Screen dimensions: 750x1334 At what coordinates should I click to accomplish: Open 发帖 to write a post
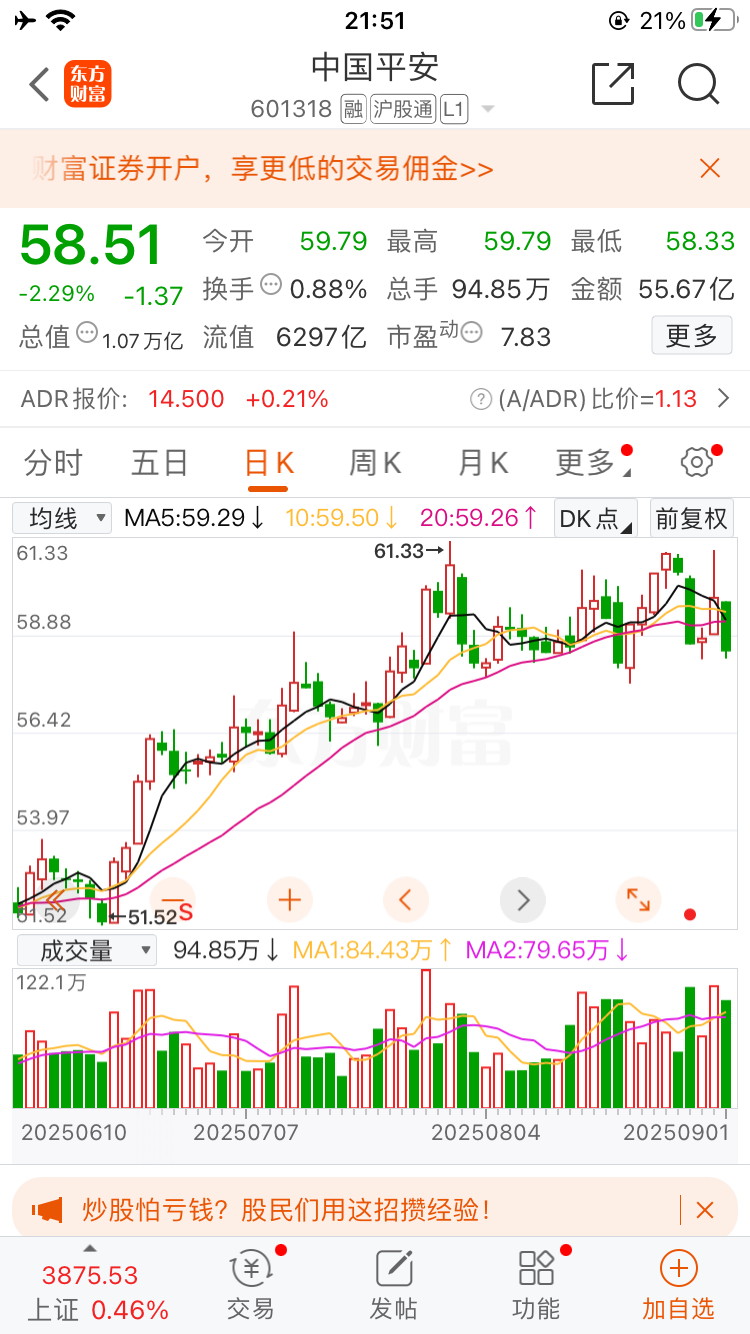(394, 1285)
